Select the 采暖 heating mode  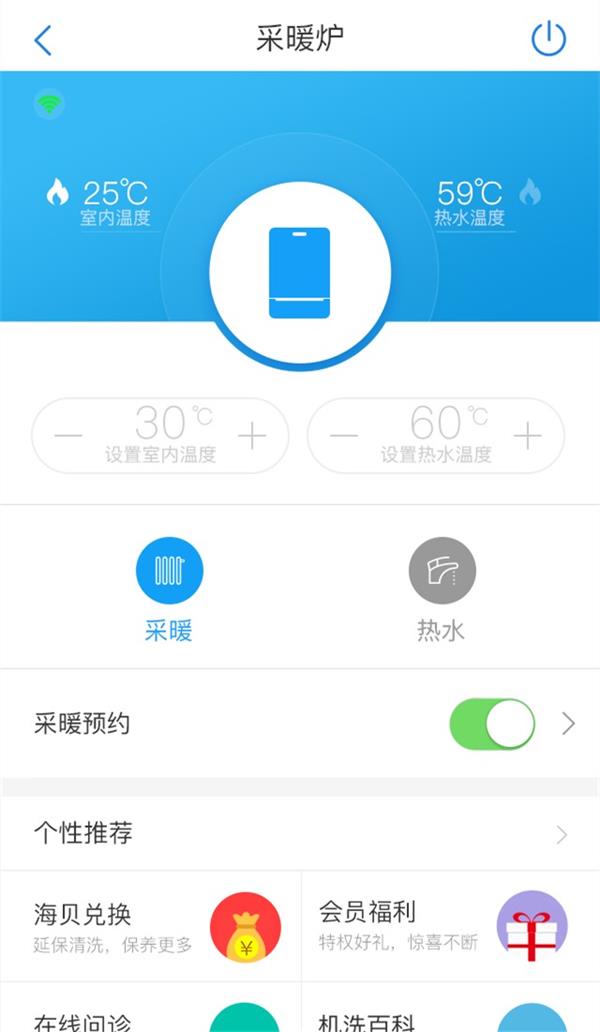point(169,589)
